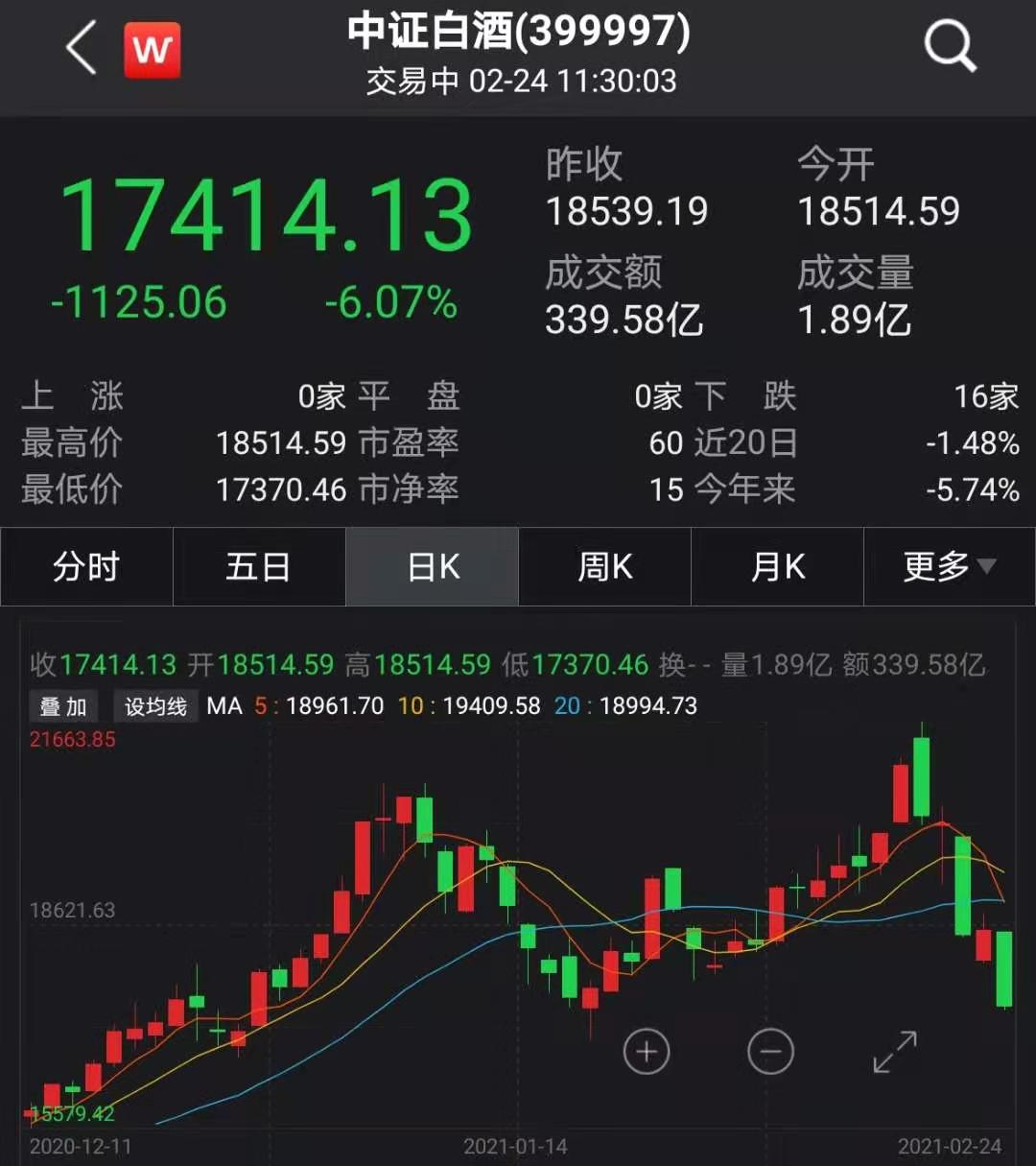
Task: Open the red W home icon
Action: [x=153, y=49]
